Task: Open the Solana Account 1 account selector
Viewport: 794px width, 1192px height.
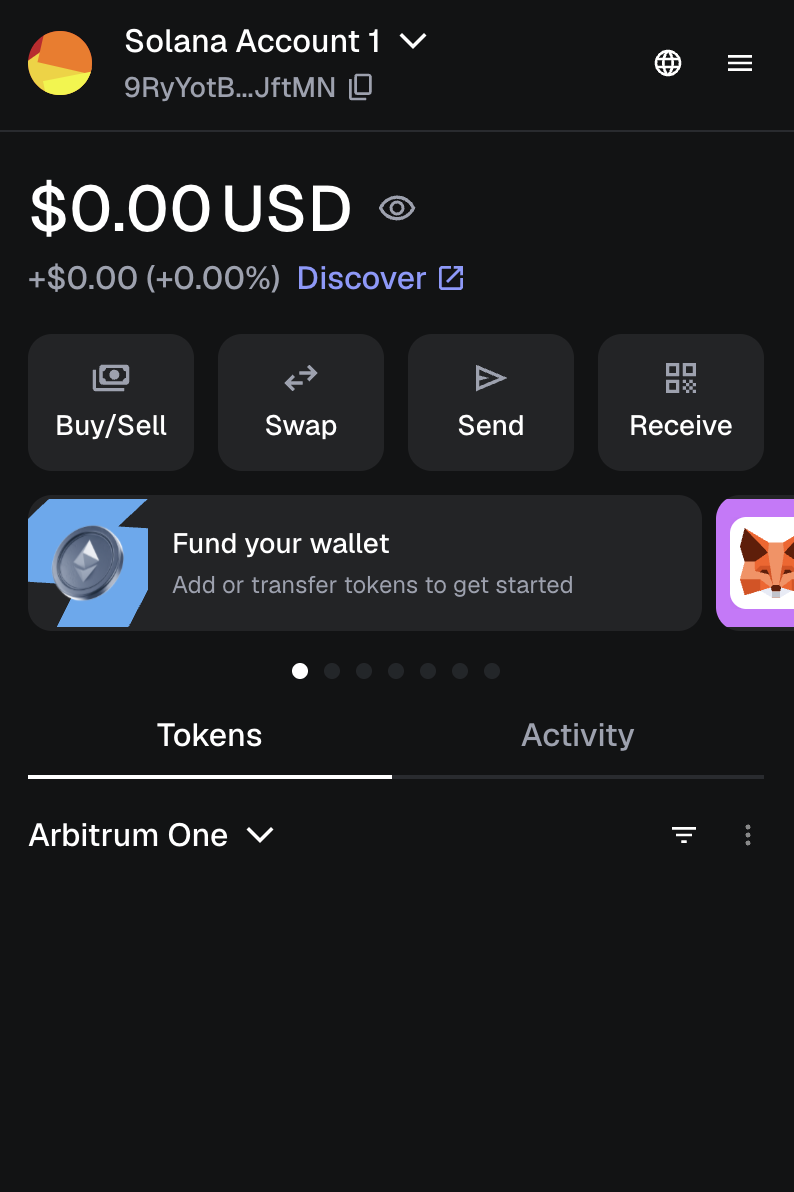Action: [252, 41]
